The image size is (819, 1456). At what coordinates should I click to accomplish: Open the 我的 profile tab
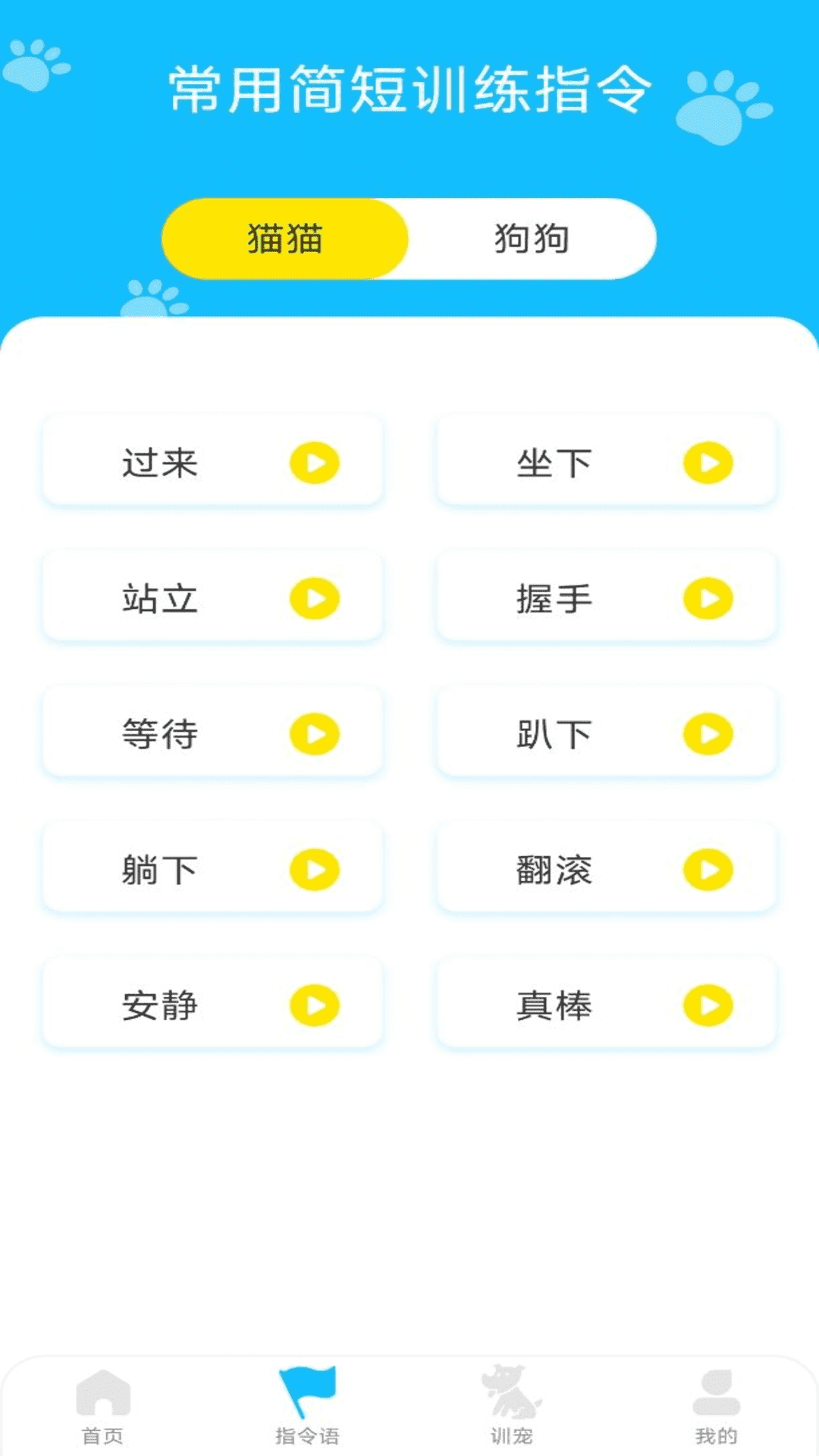pos(716,1407)
